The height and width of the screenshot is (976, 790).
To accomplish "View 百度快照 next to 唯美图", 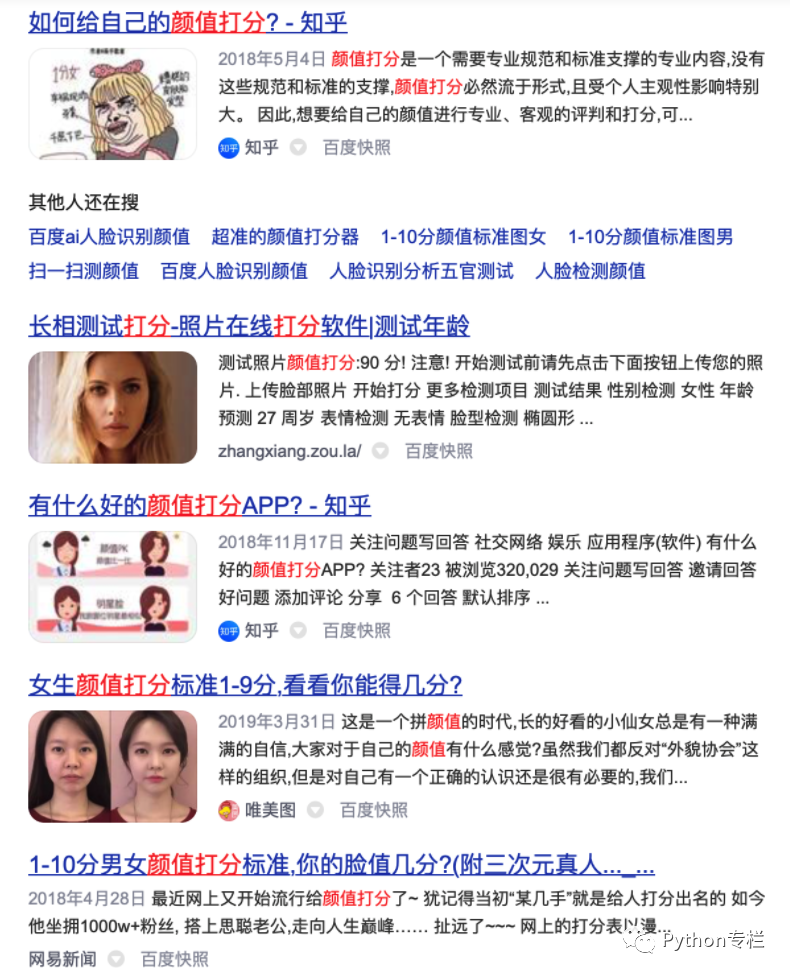I will click(374, 810).
